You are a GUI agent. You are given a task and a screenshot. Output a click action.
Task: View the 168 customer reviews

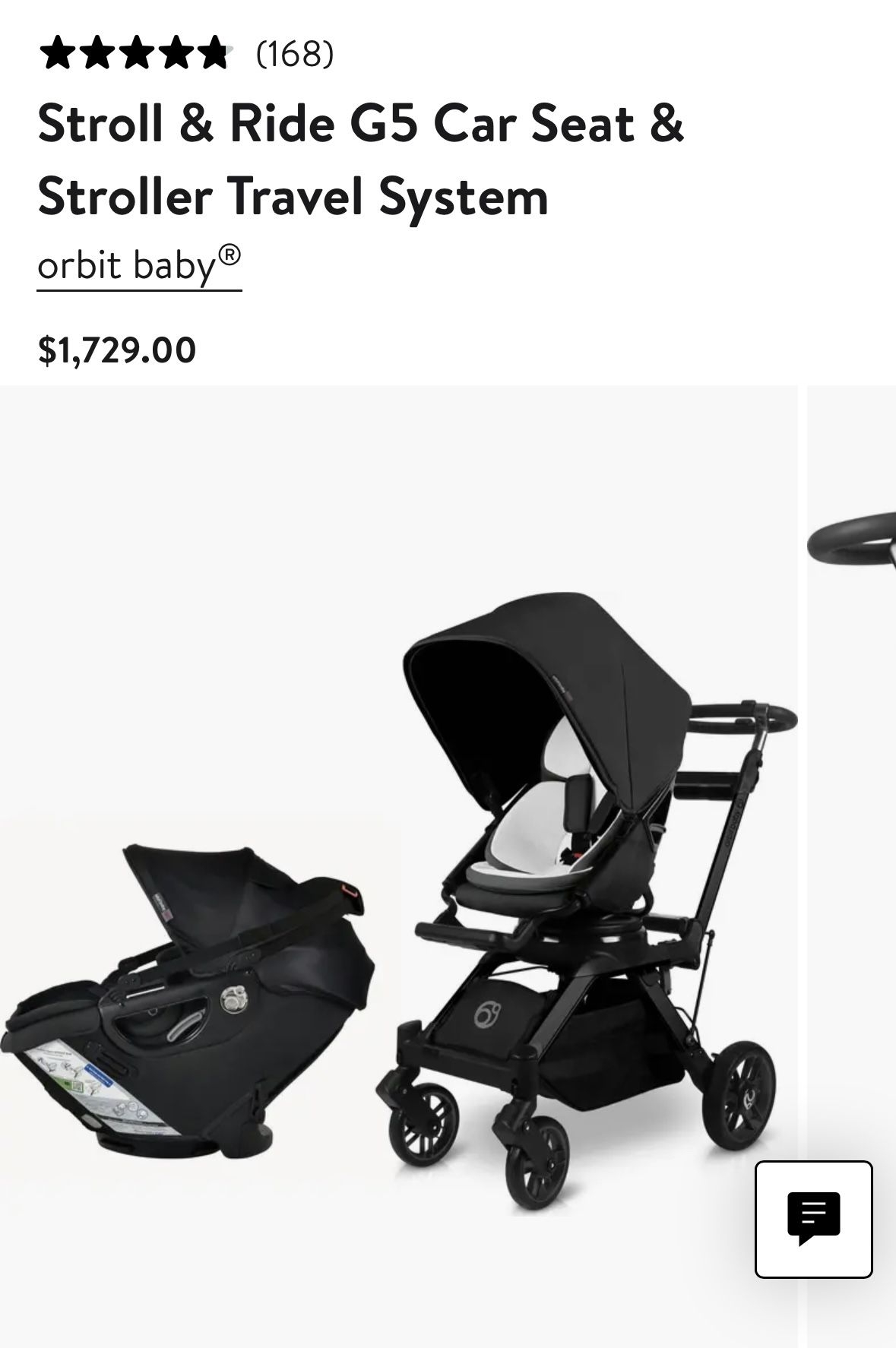(x=295, y=54)
